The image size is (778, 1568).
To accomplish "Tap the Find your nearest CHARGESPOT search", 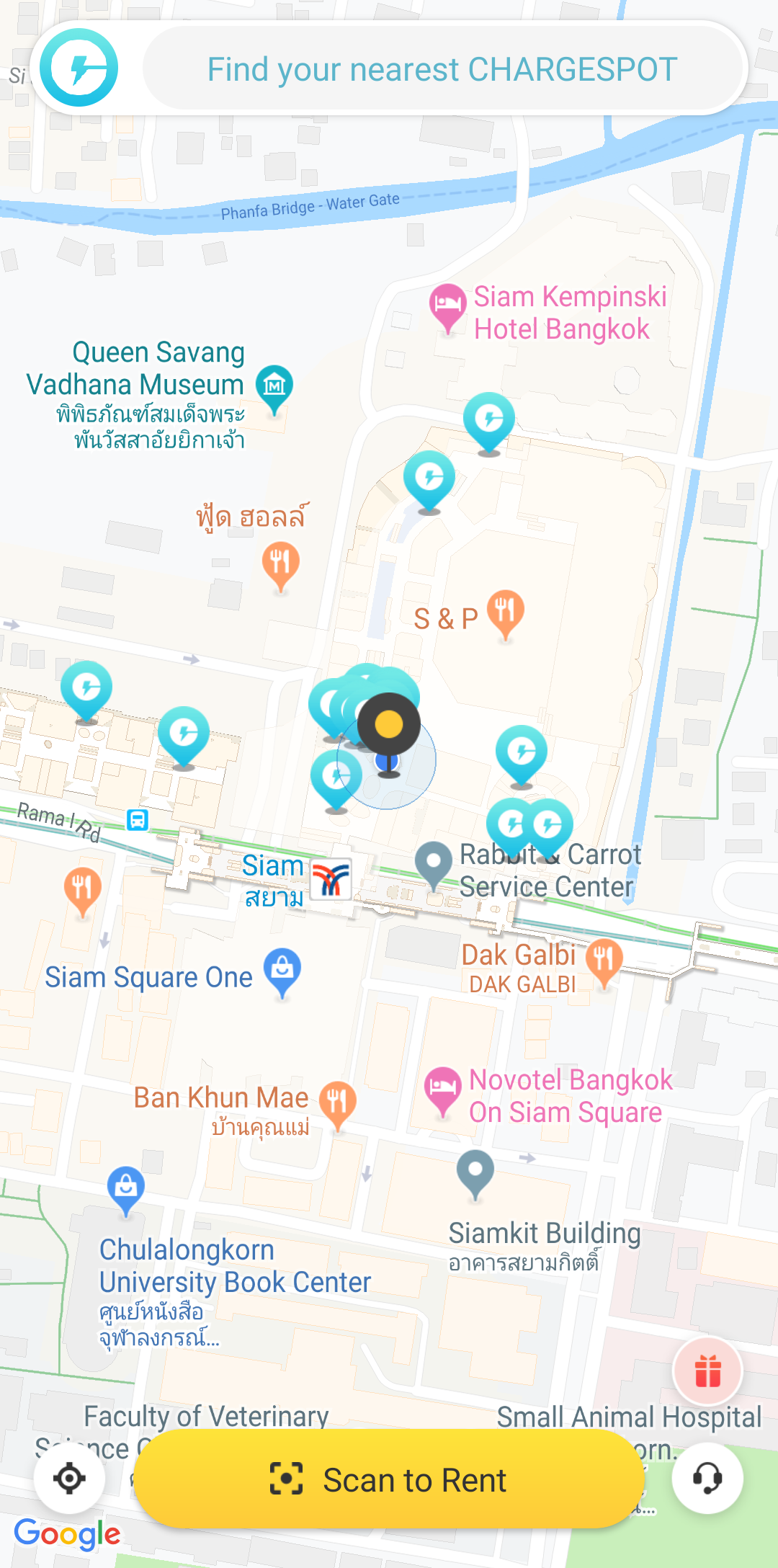I will [442, 70].
